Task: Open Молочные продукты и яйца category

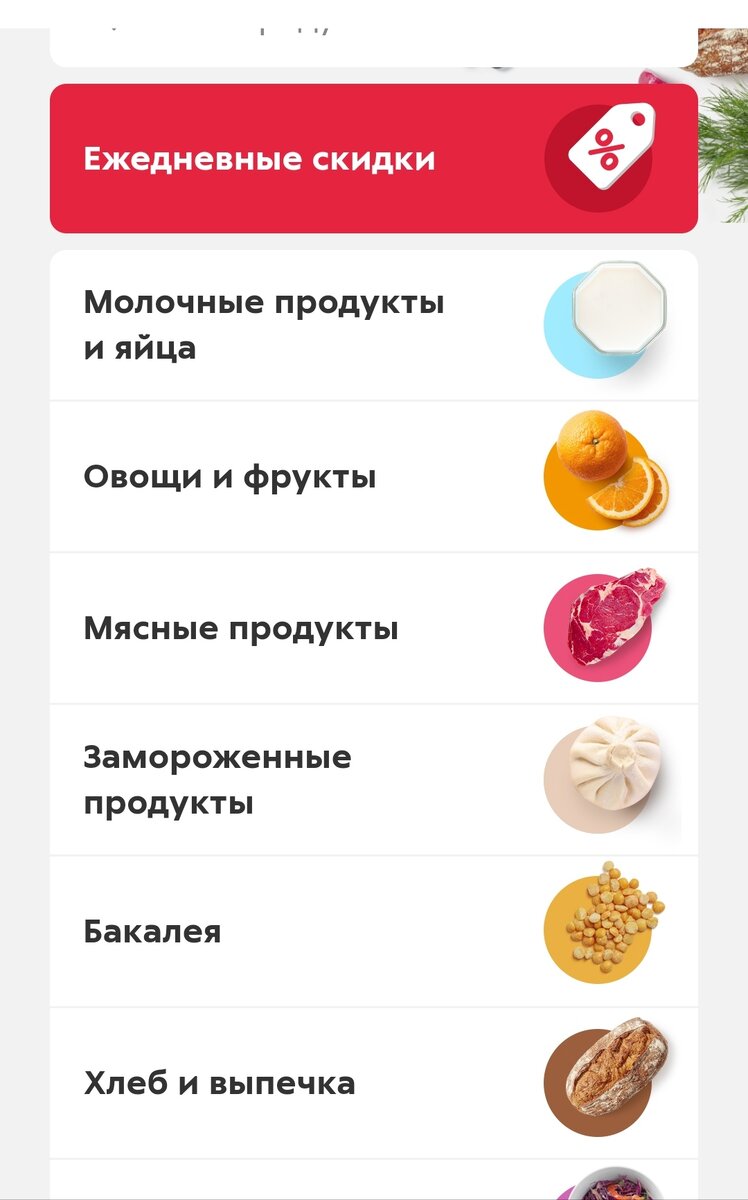Action: coord(373,325)
